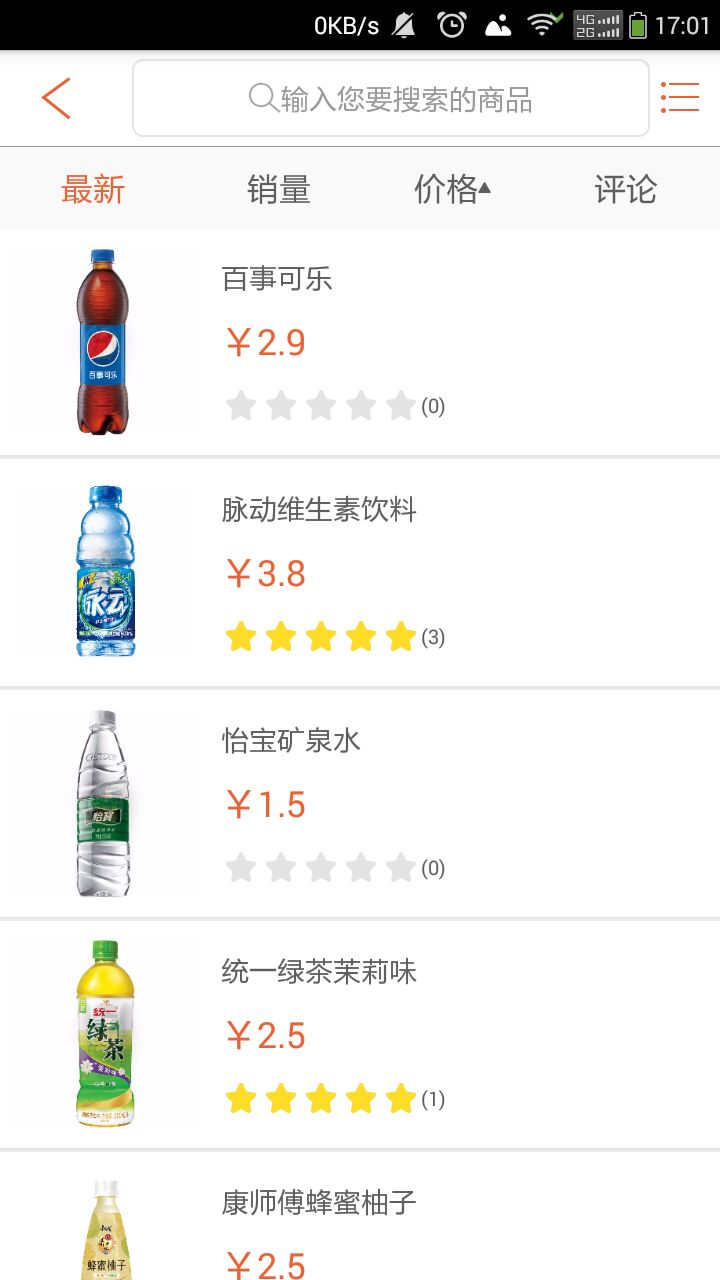Sort products by 销量

coord(279,189)
